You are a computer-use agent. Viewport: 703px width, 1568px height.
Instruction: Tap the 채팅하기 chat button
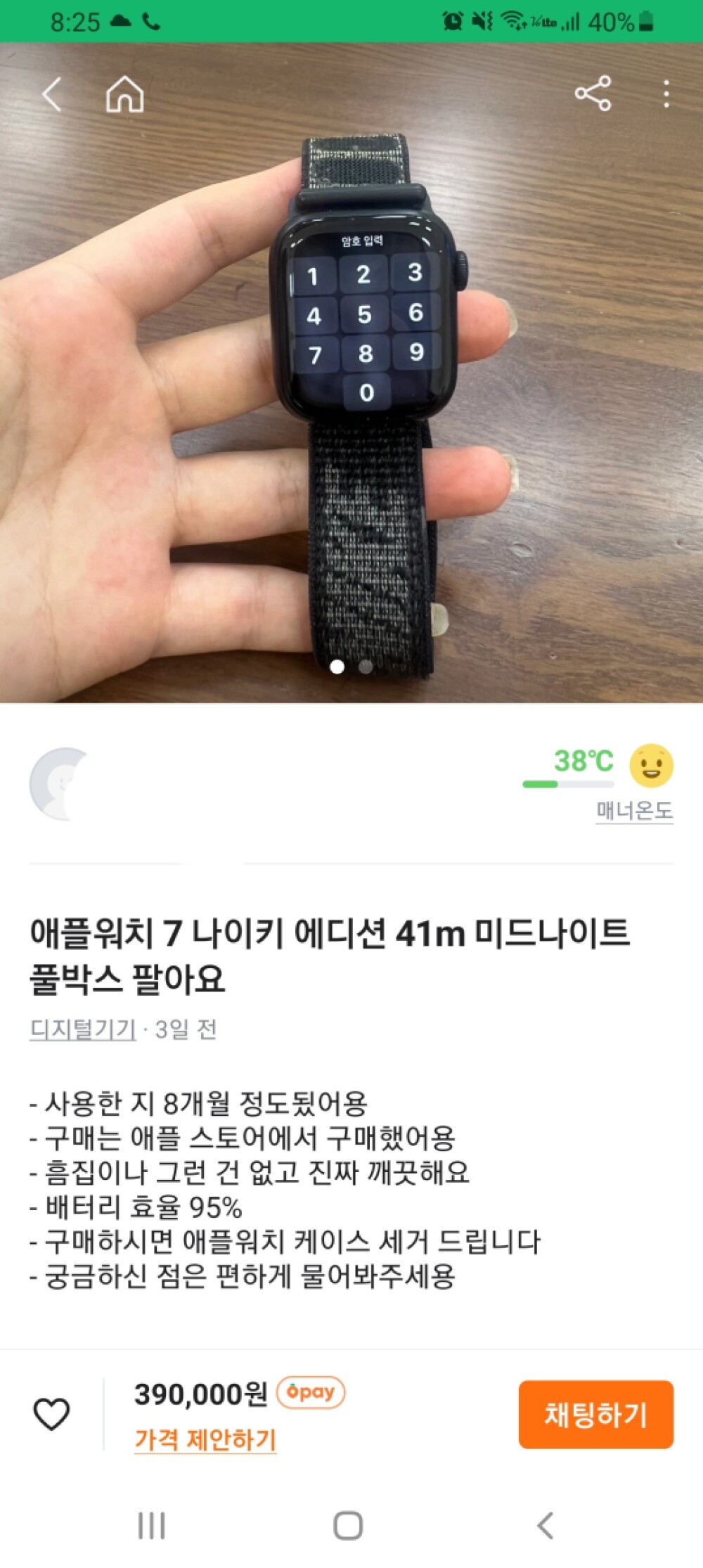pyautogui.click(x=596, y=1413)
